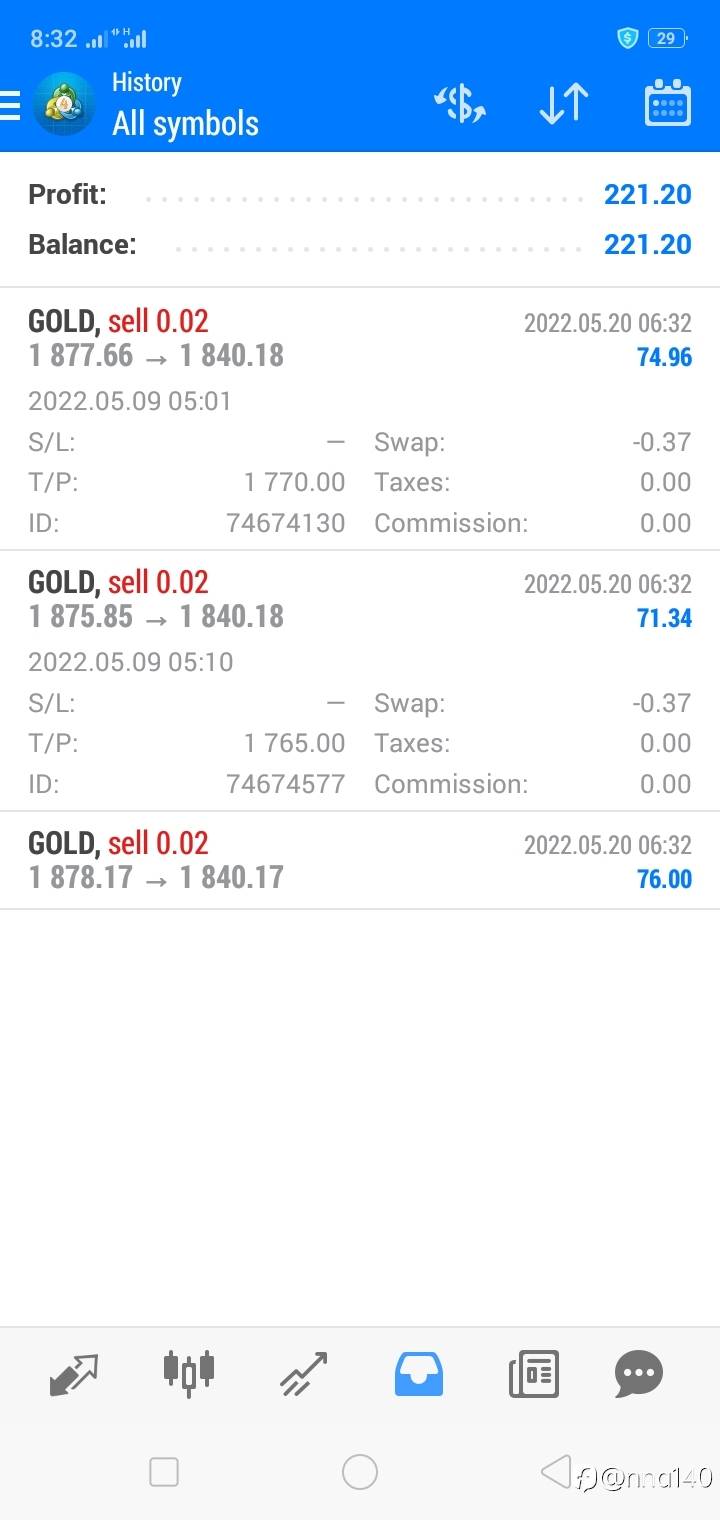720x1520 pixels.
Task: Switch to the Trade tab
Action: click(x=304, y=1373)
